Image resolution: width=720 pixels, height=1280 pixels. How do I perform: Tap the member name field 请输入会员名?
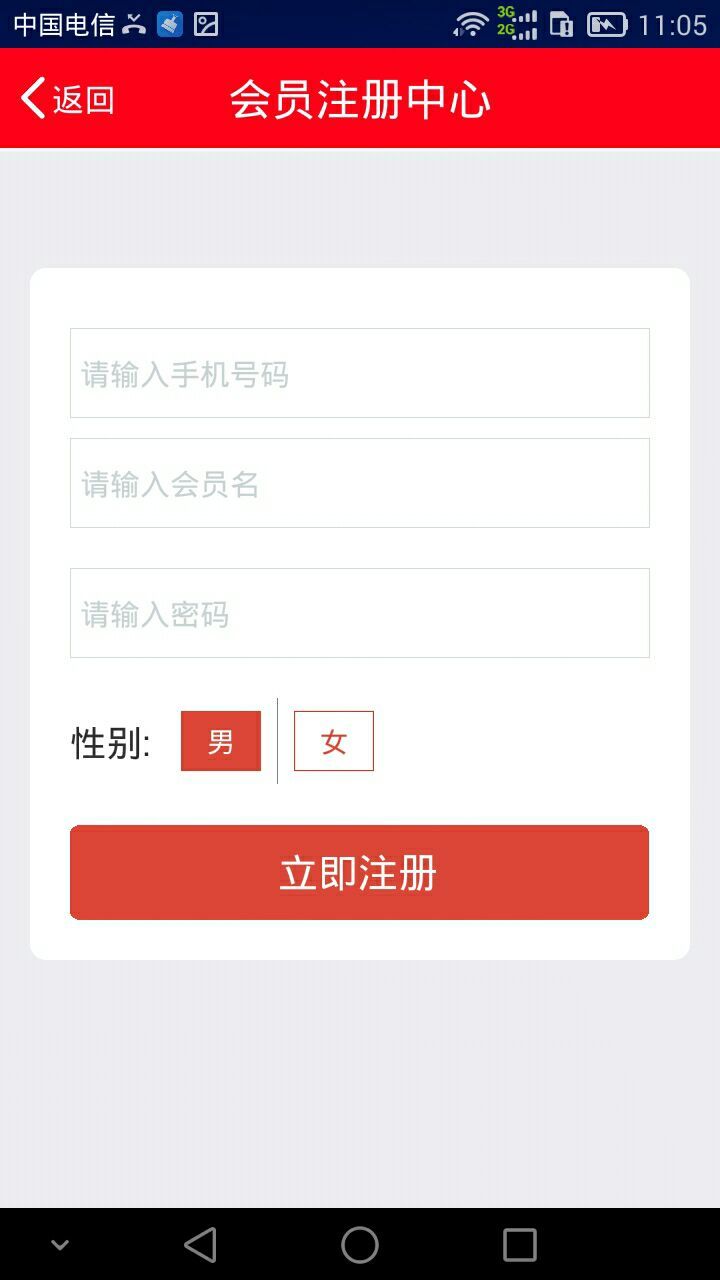[x=360, y=483]
